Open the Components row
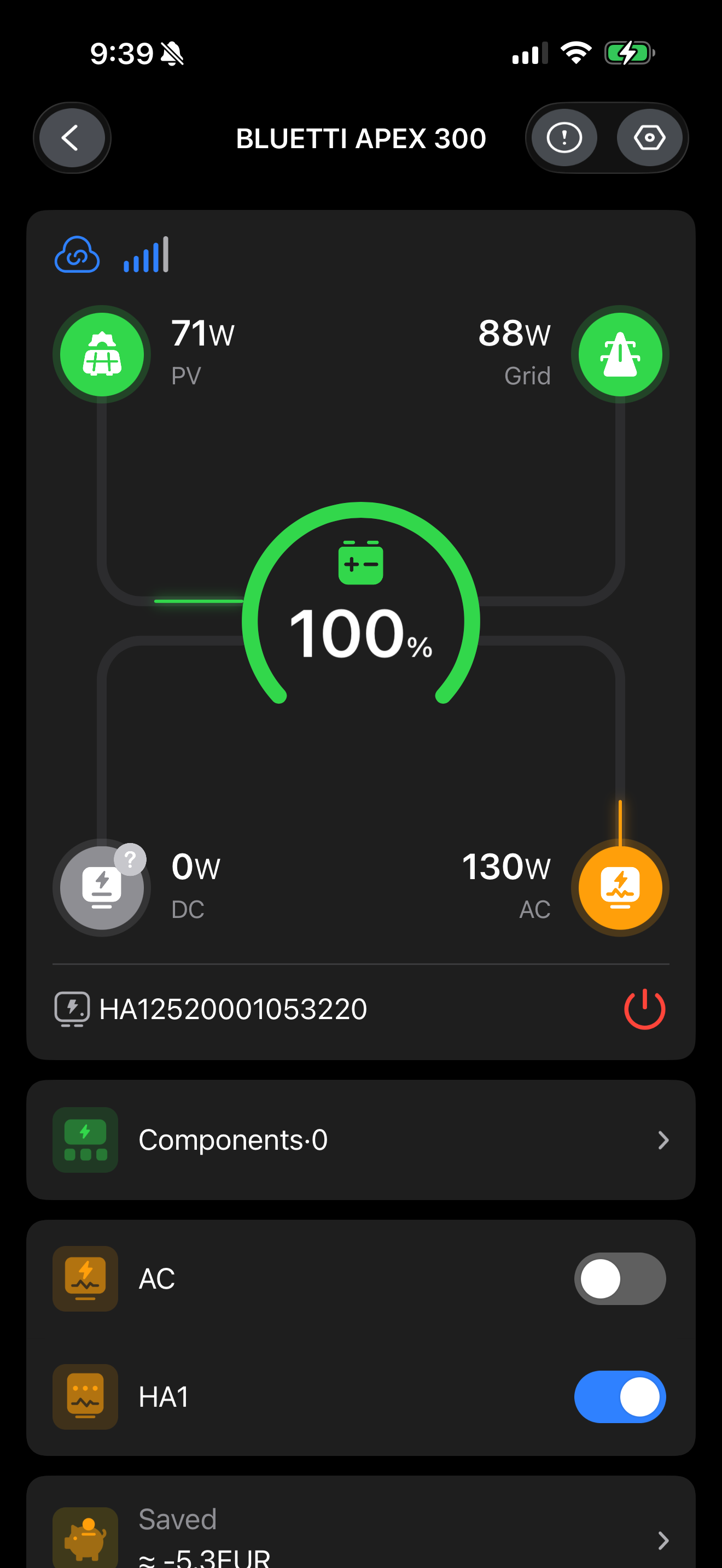 (360, 1140)
